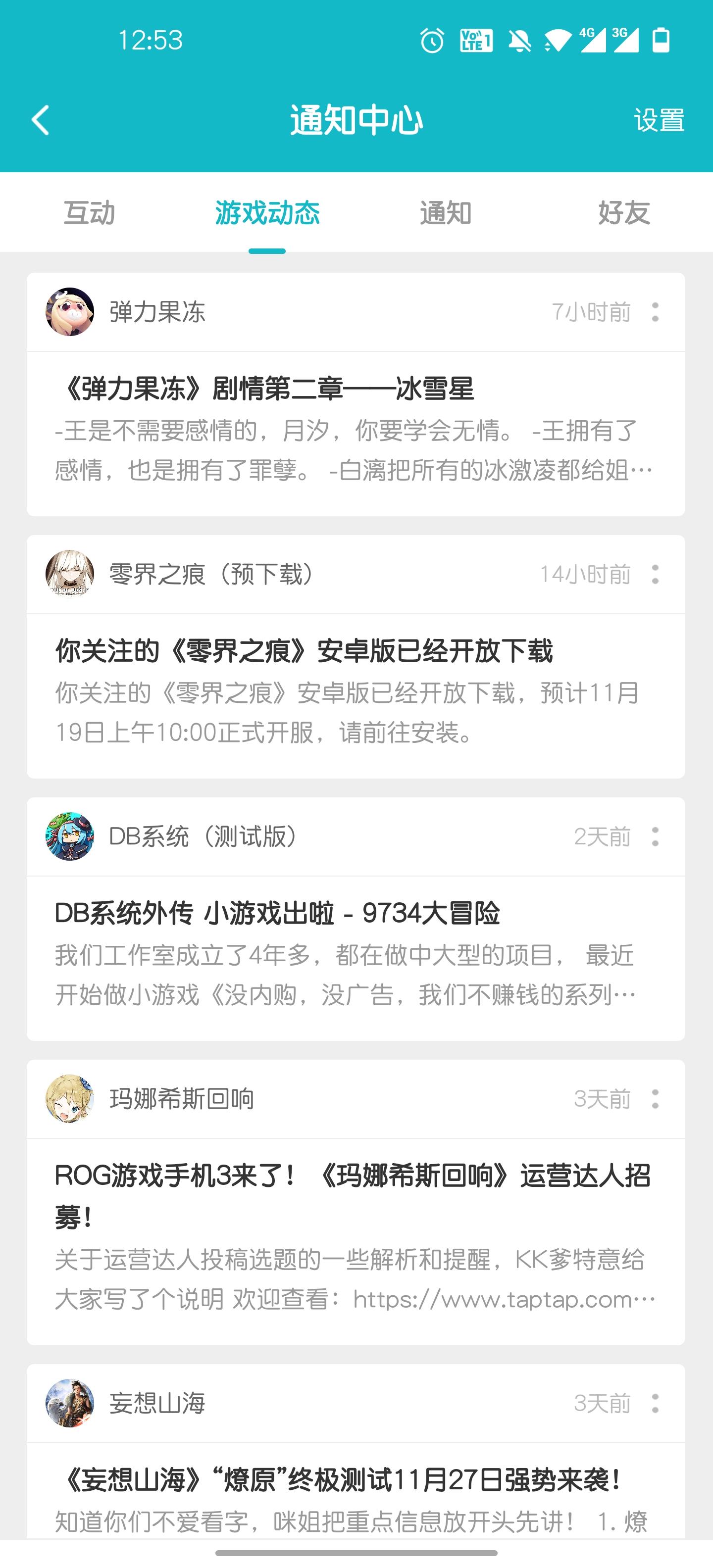The image size is (713, 1568).
Task: Go back from 通知中心
Action: (x=40, y=120)
